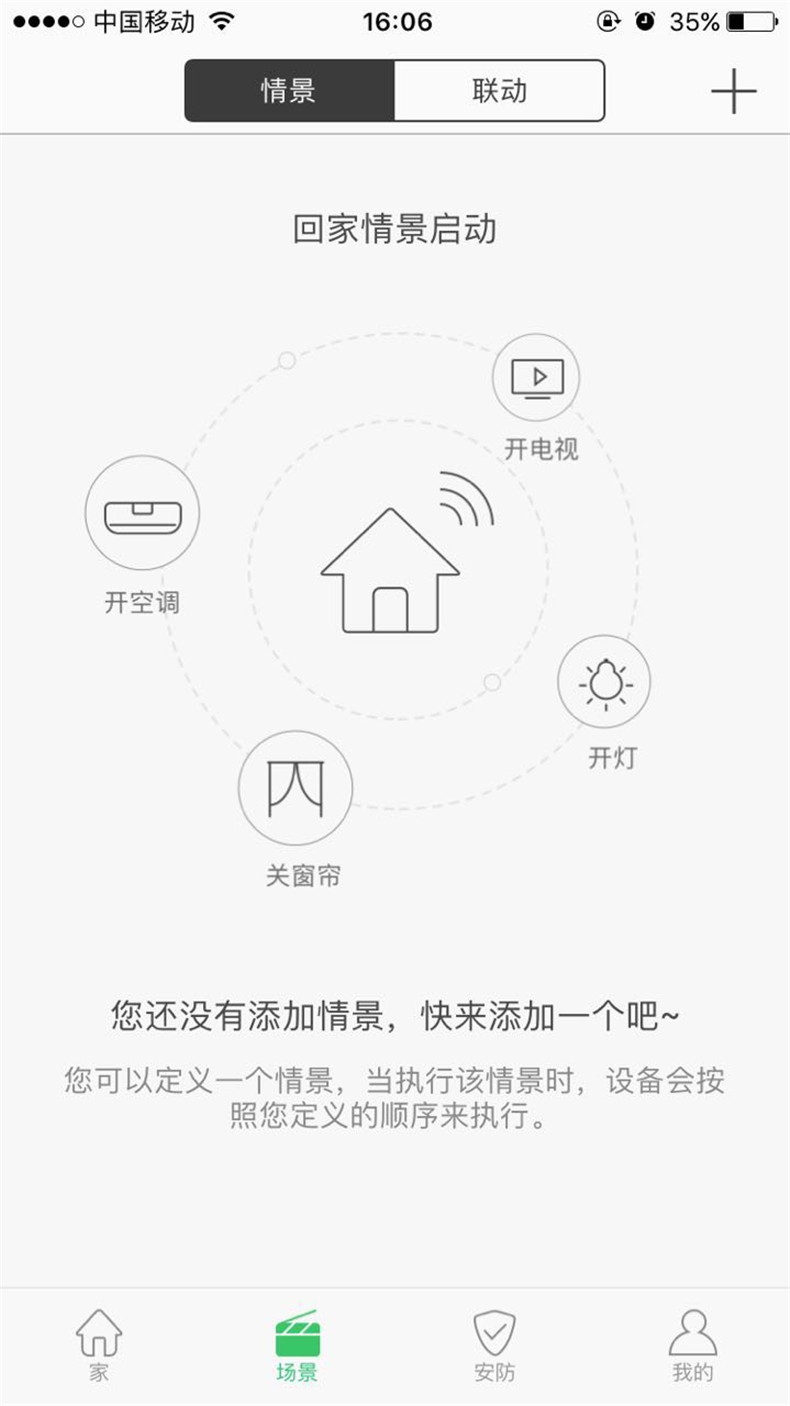Tap the plus icon to add a scene
The width and height of the screenshot is (790, 1406).
click(x=733, y=91)
